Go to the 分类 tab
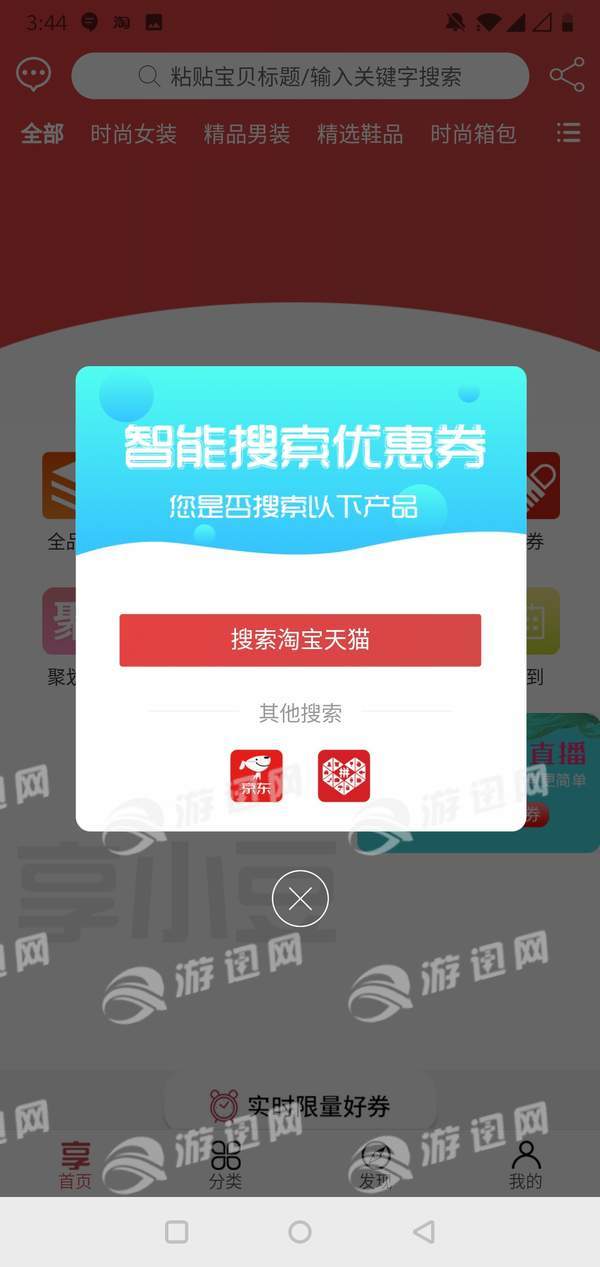600x1267 pixels. [225, 1166]
